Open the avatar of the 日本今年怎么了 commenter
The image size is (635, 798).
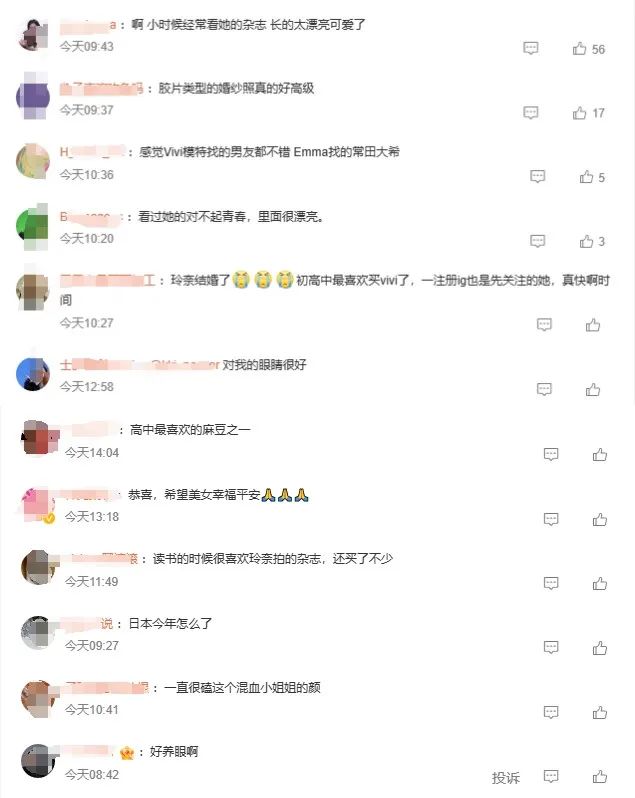(x=37, y=632)
